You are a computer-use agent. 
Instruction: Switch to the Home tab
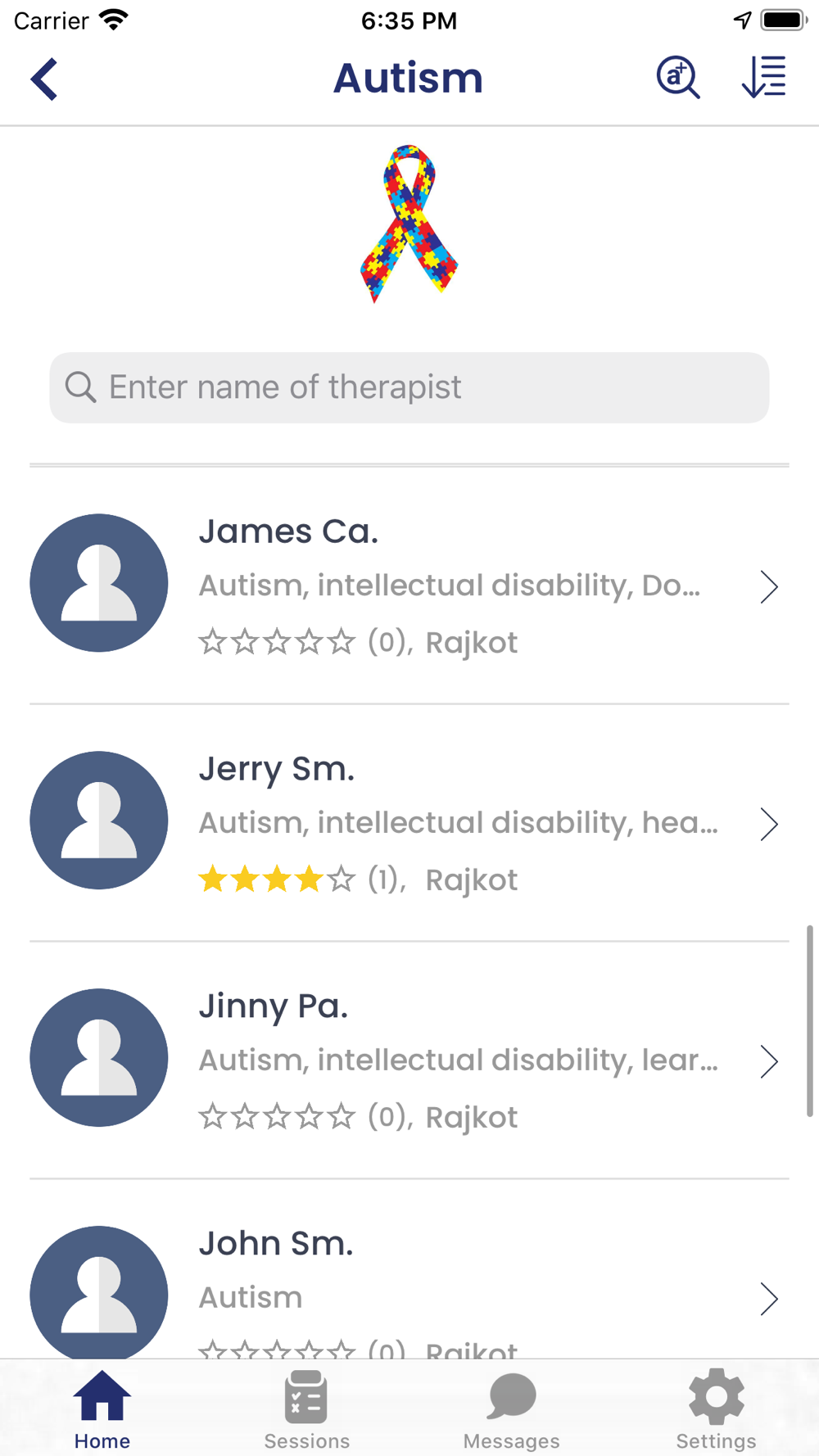[x=102, y=1409]
